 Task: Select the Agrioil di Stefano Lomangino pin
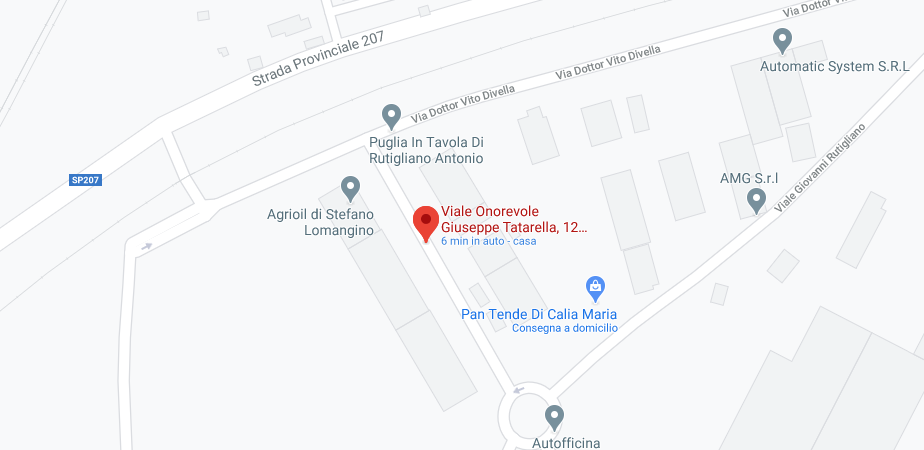click(x=351, y=190)
